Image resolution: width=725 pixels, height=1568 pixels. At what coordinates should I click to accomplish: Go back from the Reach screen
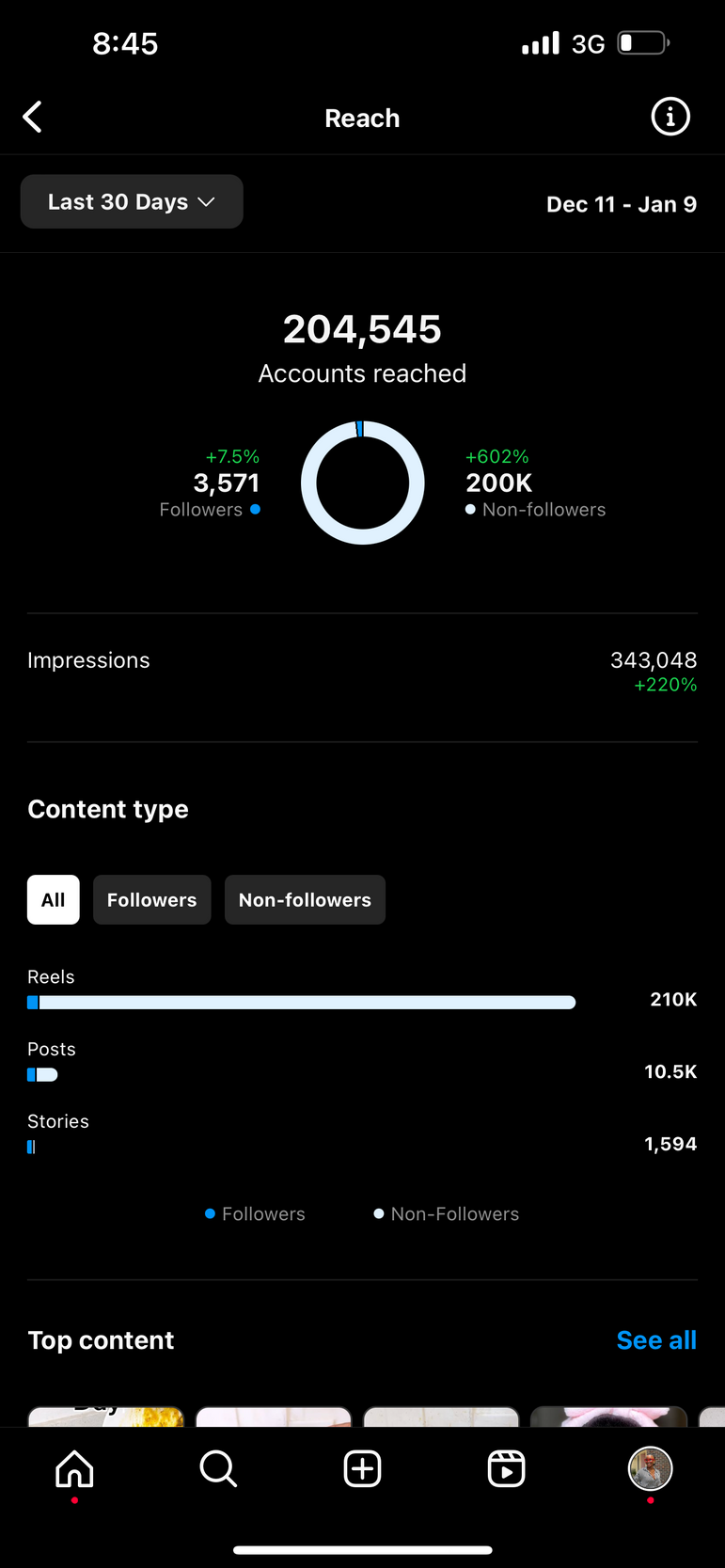[33, 118]
